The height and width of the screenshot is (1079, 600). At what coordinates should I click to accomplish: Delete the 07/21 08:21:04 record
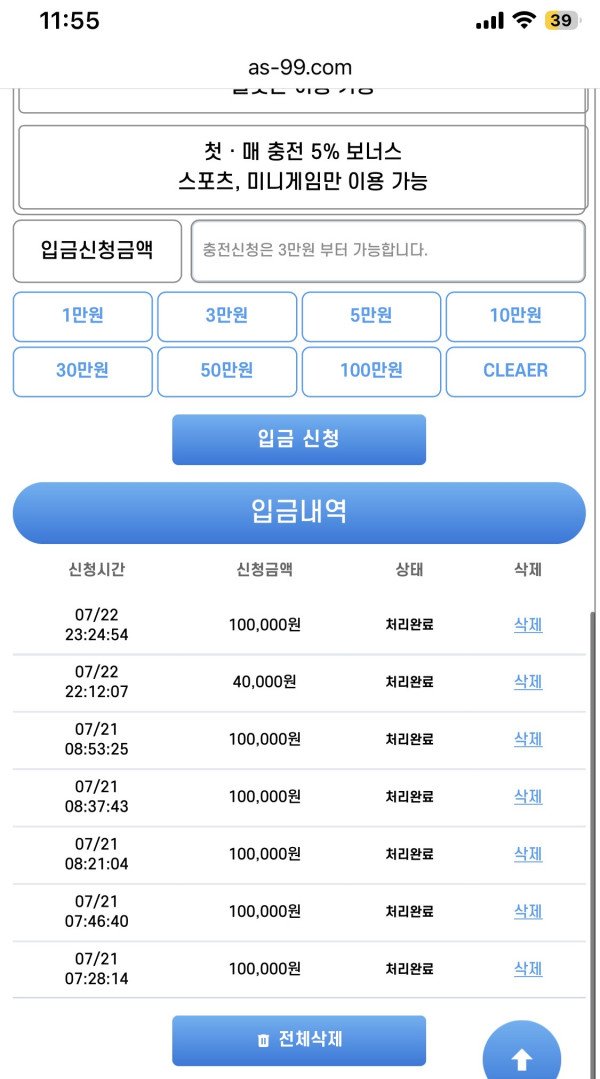[x=528, y=854]
